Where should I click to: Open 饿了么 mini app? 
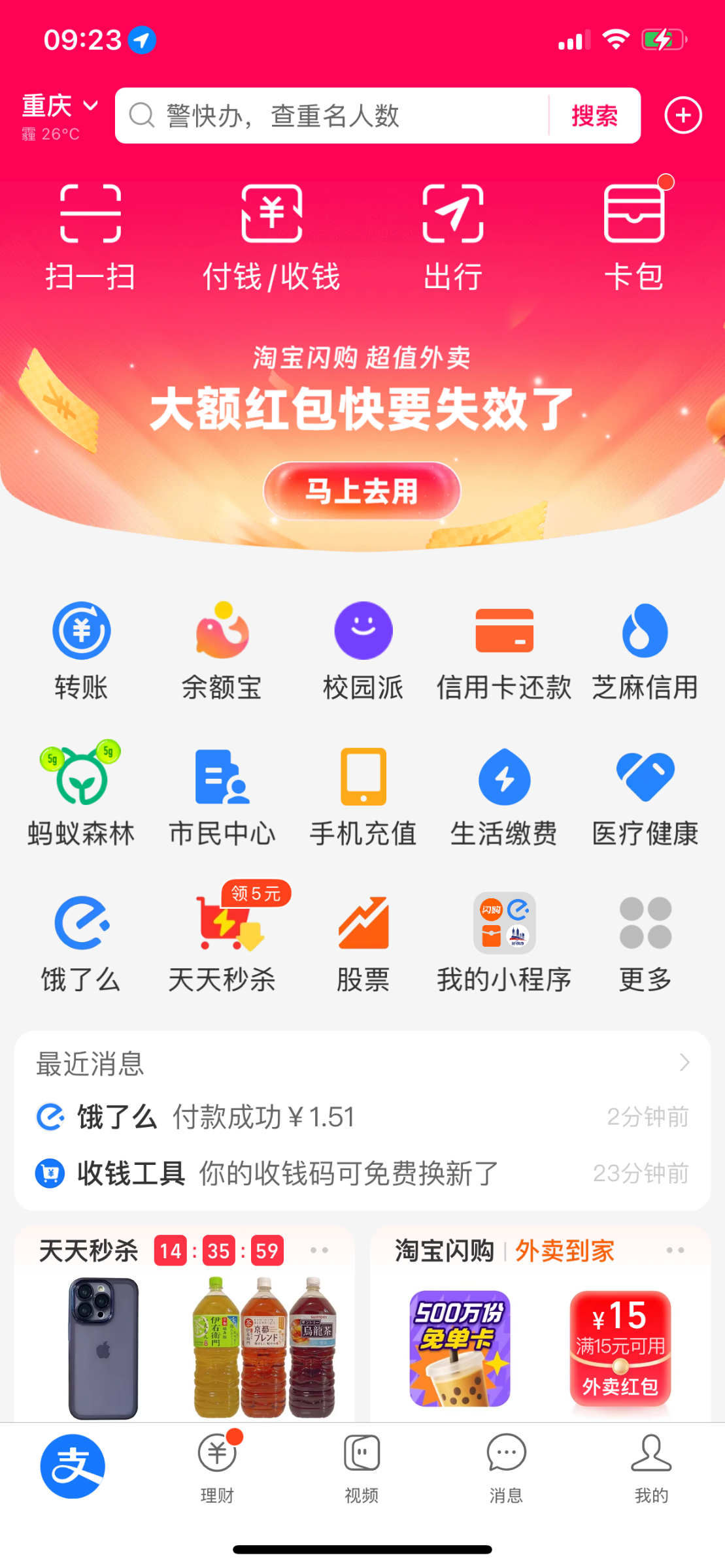tap(81, 942)
